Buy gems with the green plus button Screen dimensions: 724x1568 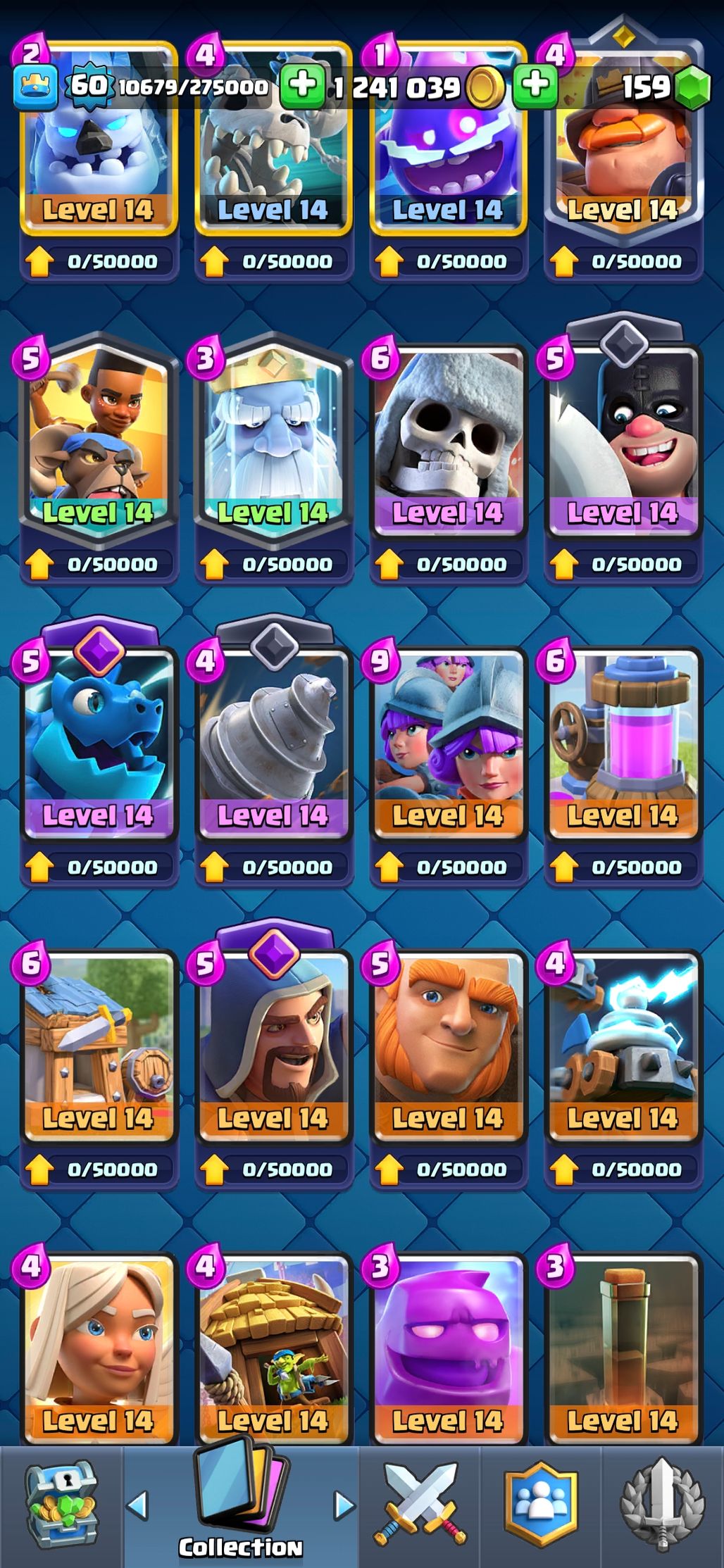(535, 86)
